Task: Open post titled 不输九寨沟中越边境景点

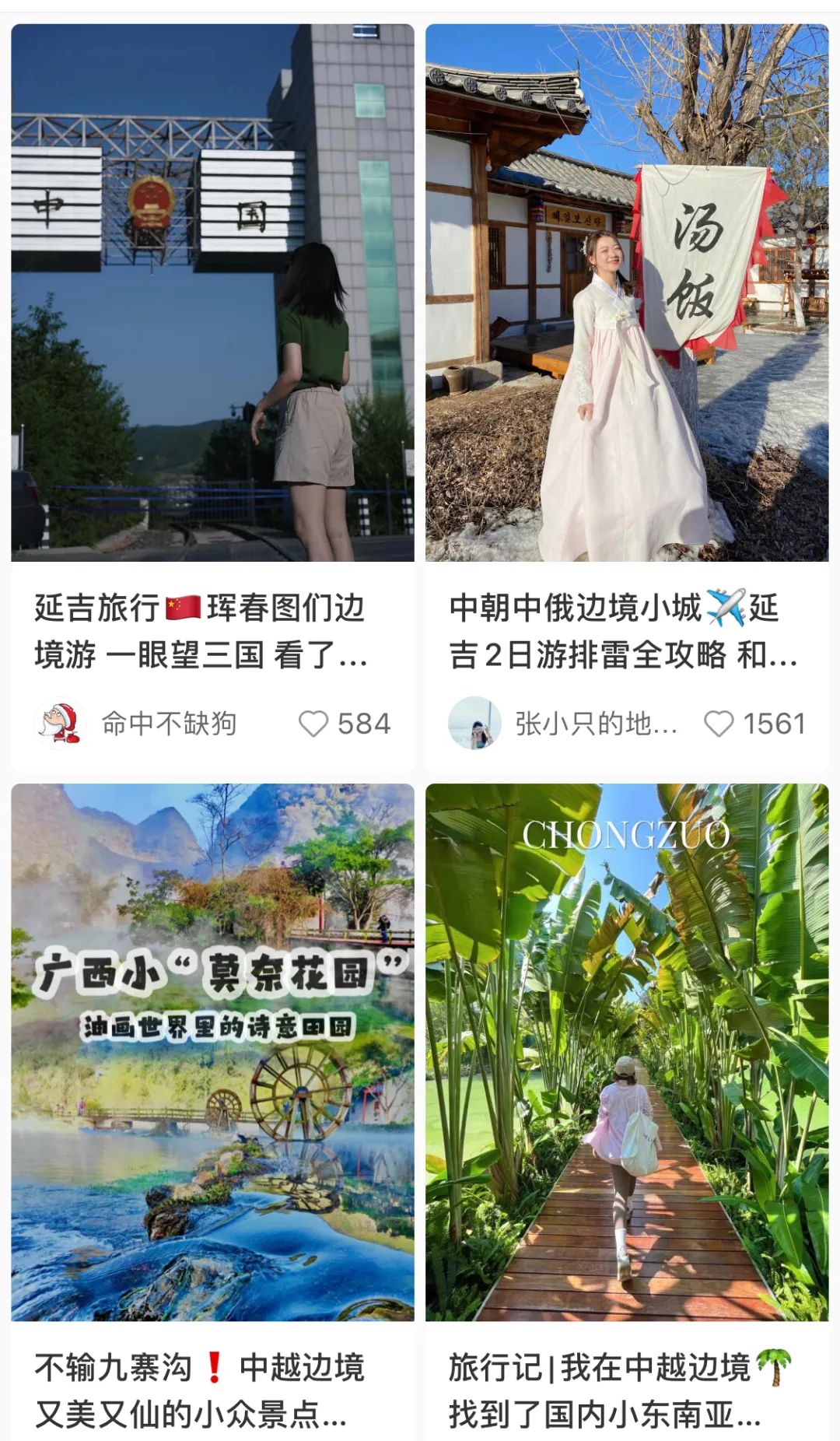Action: point(202,1393)
